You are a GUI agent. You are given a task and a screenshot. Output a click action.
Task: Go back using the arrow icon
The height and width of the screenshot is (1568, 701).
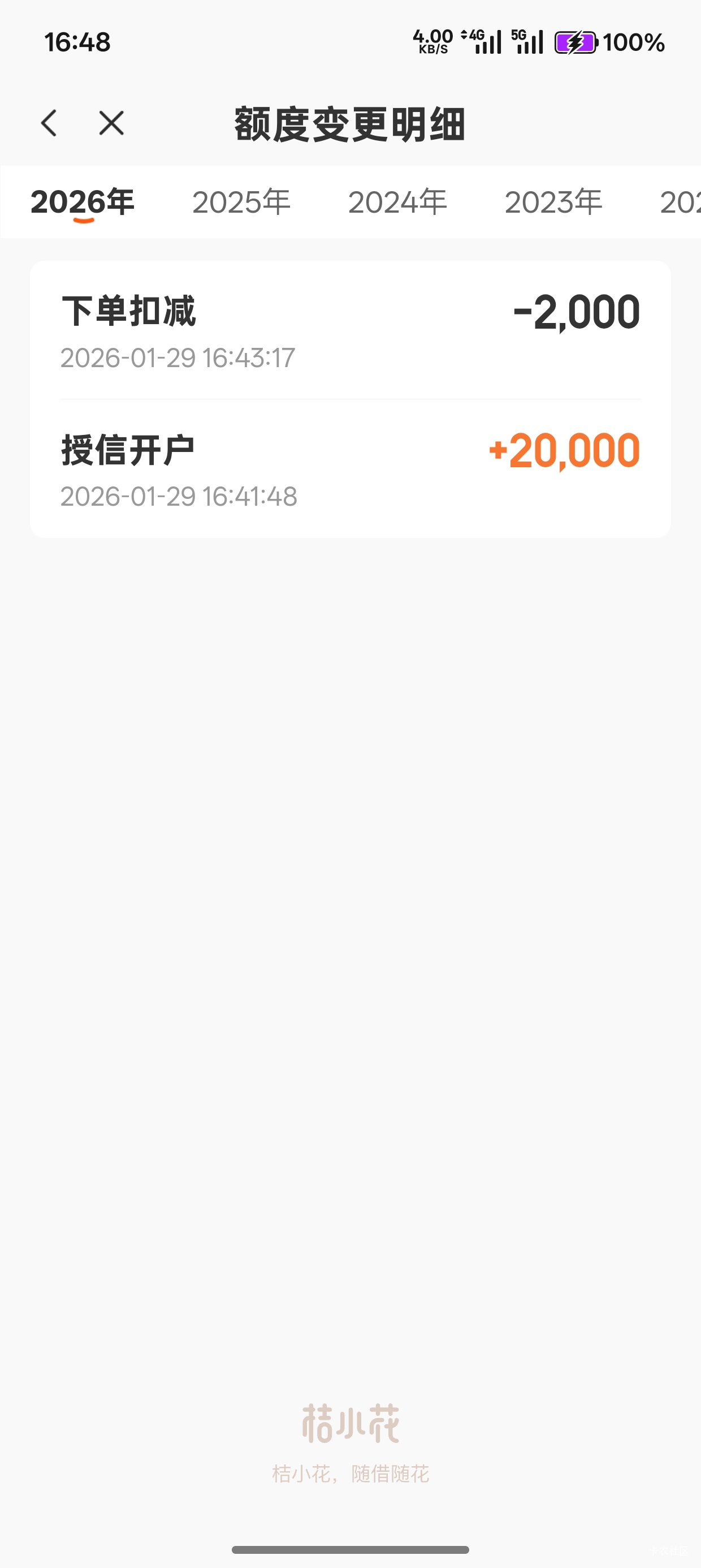point(49,123)
